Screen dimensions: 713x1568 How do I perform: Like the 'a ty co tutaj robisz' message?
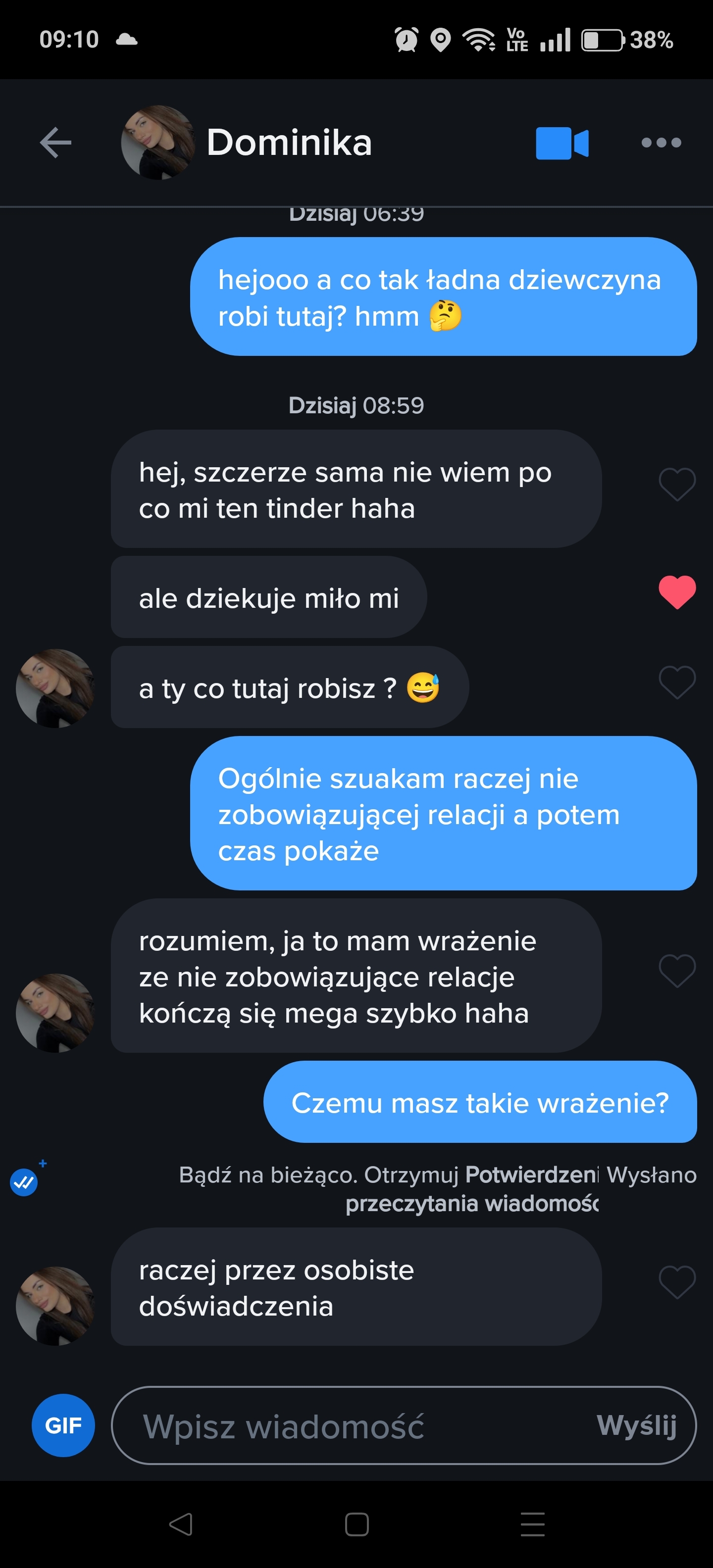coord(676,683)
